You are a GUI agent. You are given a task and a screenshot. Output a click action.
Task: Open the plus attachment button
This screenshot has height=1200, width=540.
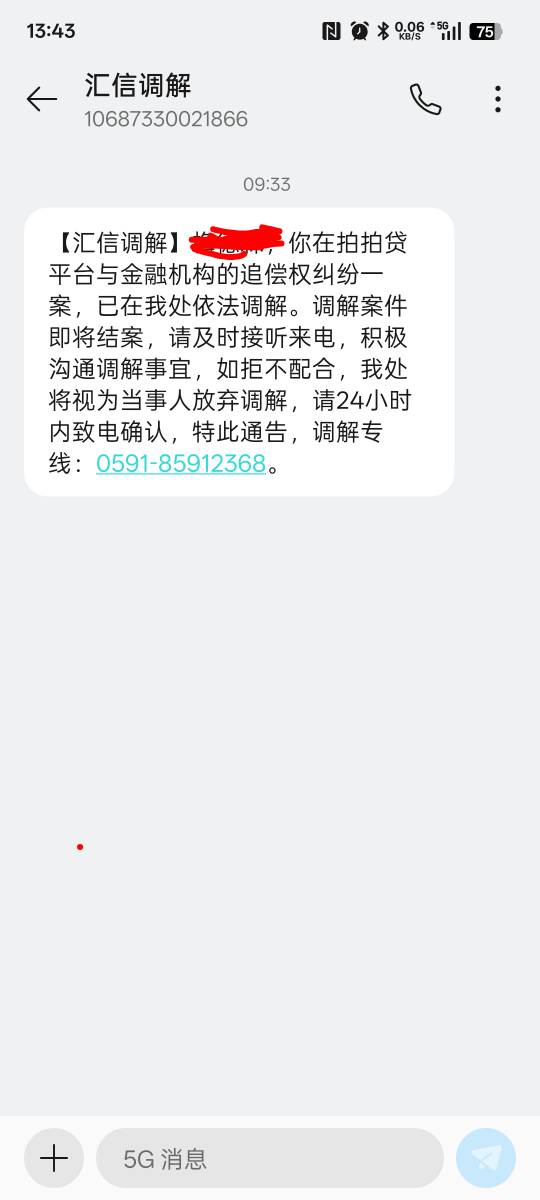tap(53, 1158)
